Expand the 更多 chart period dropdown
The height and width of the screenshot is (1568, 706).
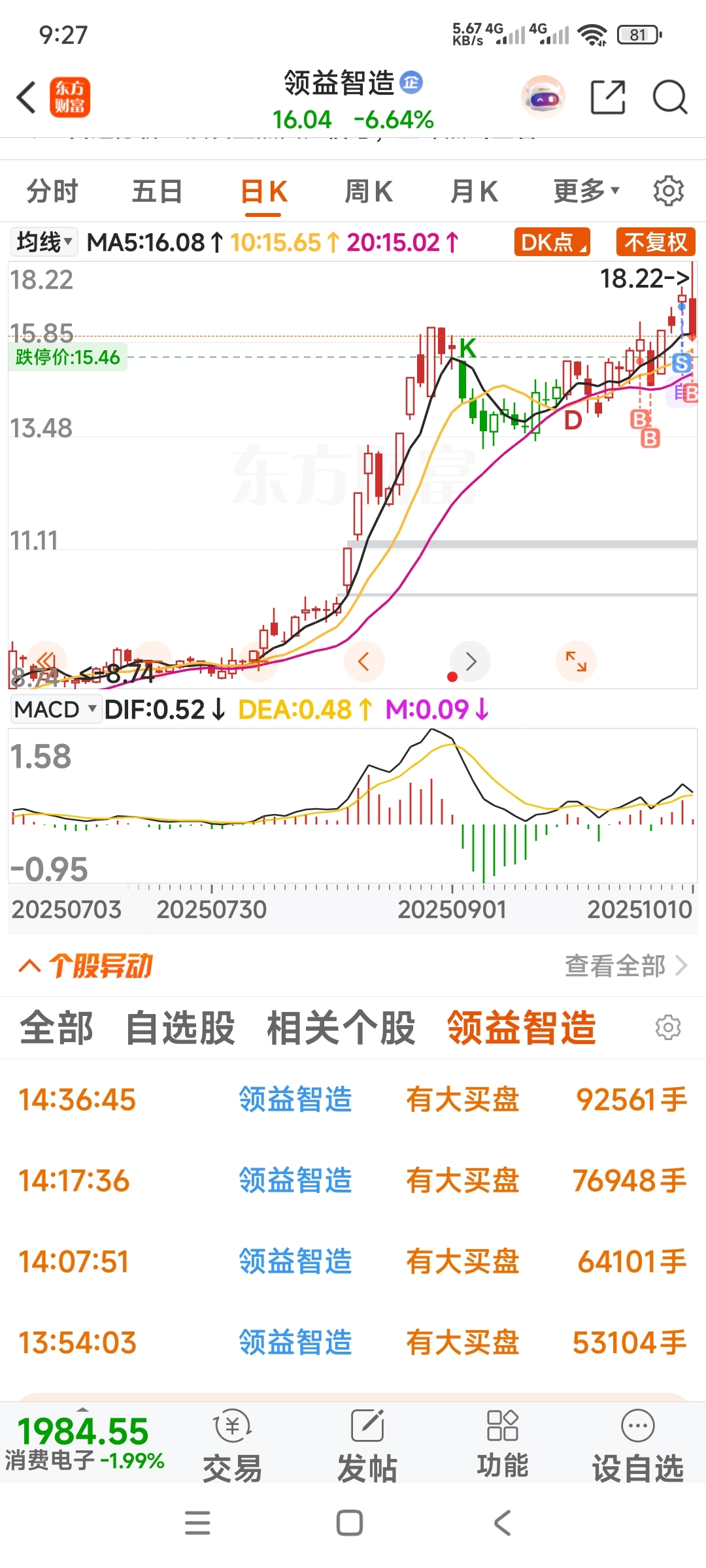586,191
